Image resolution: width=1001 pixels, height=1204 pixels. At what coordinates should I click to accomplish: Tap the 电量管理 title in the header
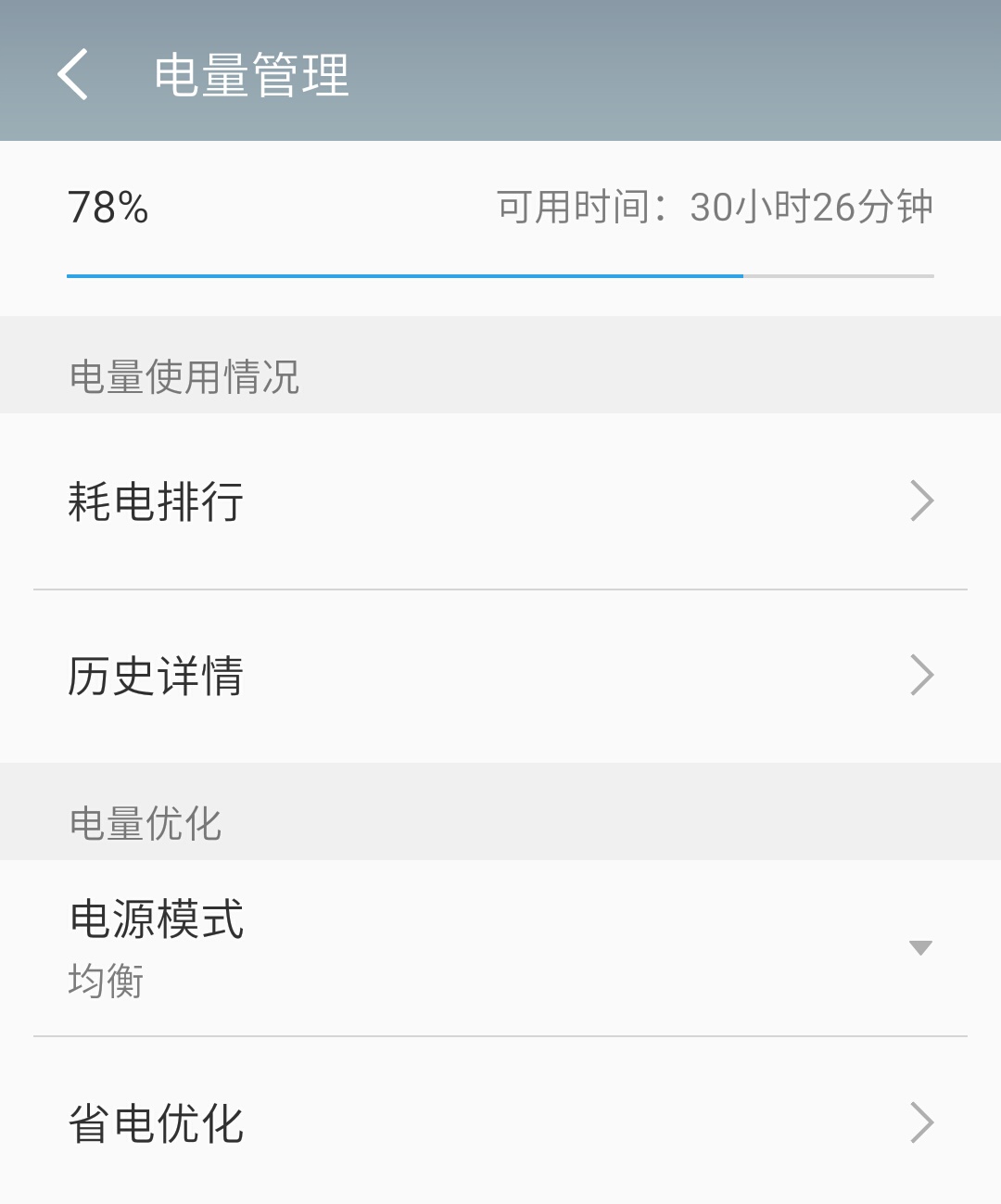[251, 76]
